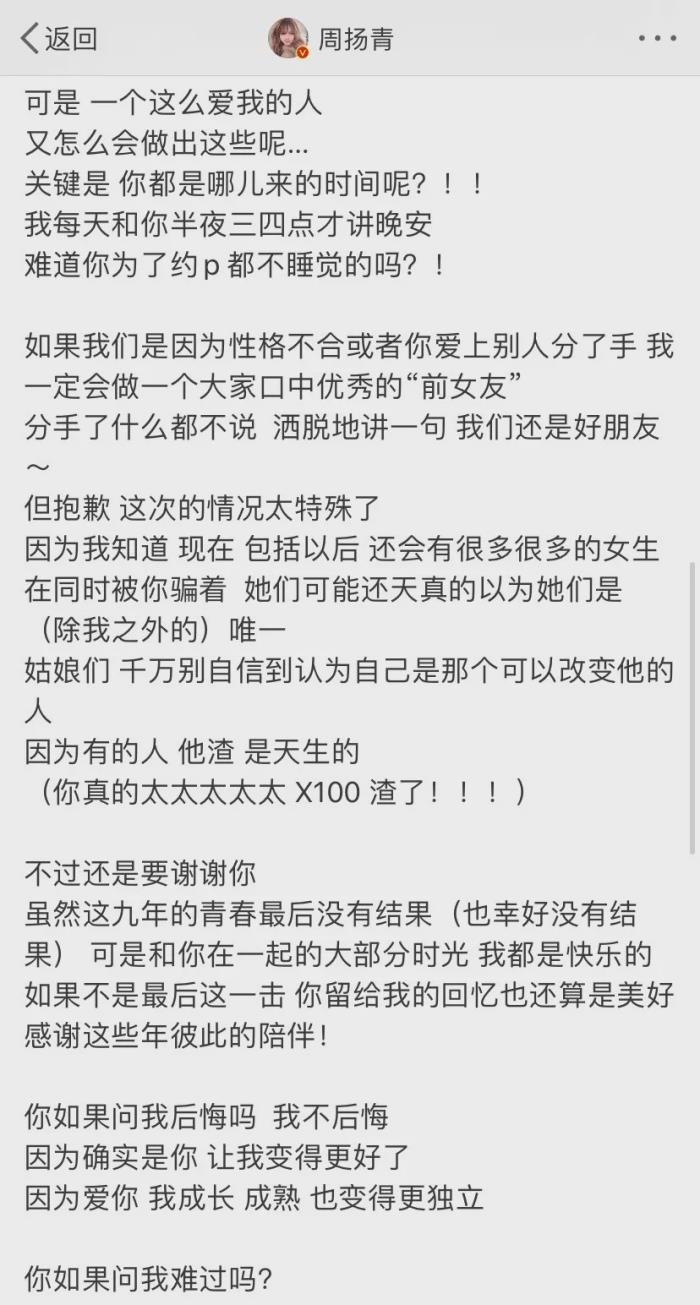Go back via 返回 button
Viewport: 700px width, 1305px height.
58,39
